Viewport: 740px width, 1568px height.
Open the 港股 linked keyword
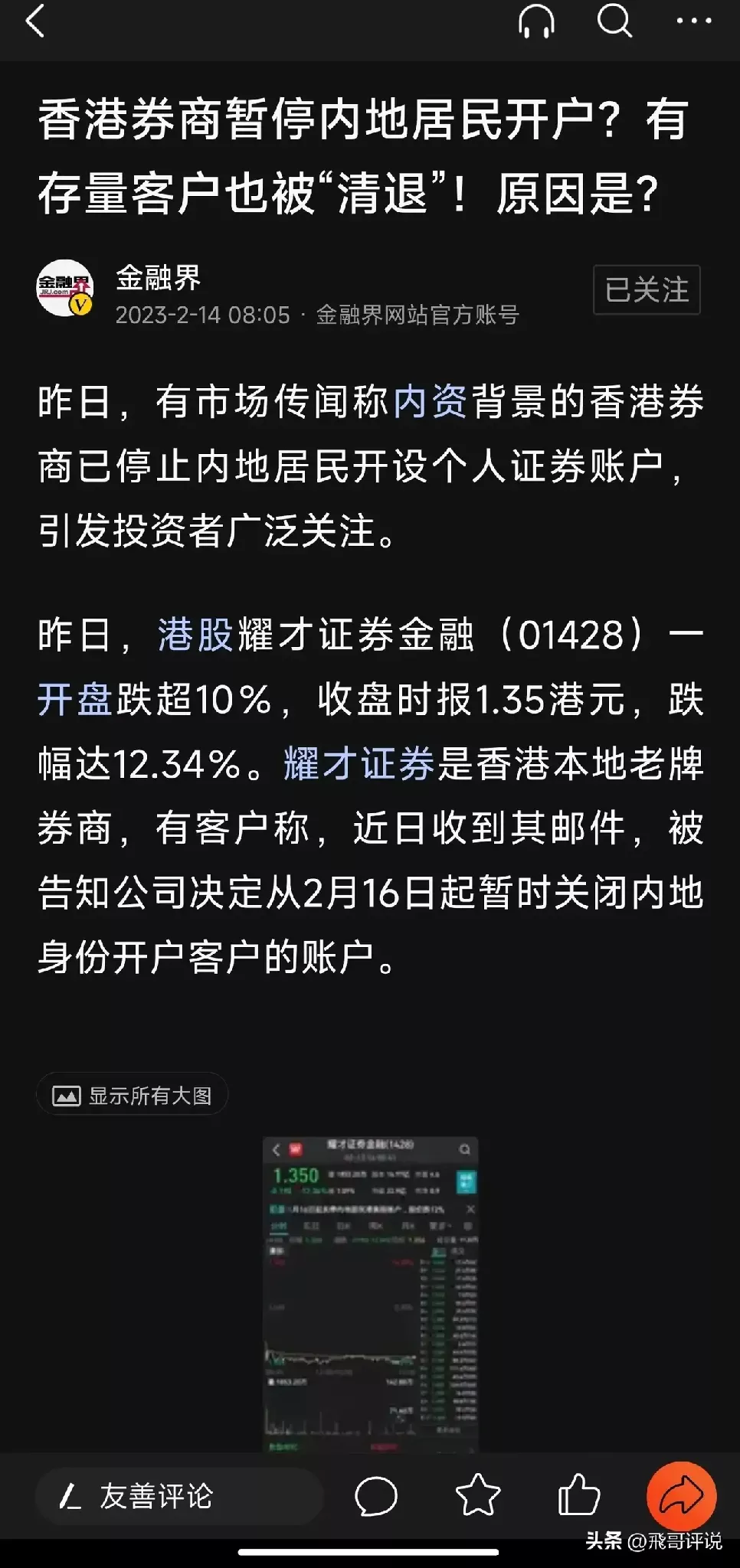tap(195, 635)
